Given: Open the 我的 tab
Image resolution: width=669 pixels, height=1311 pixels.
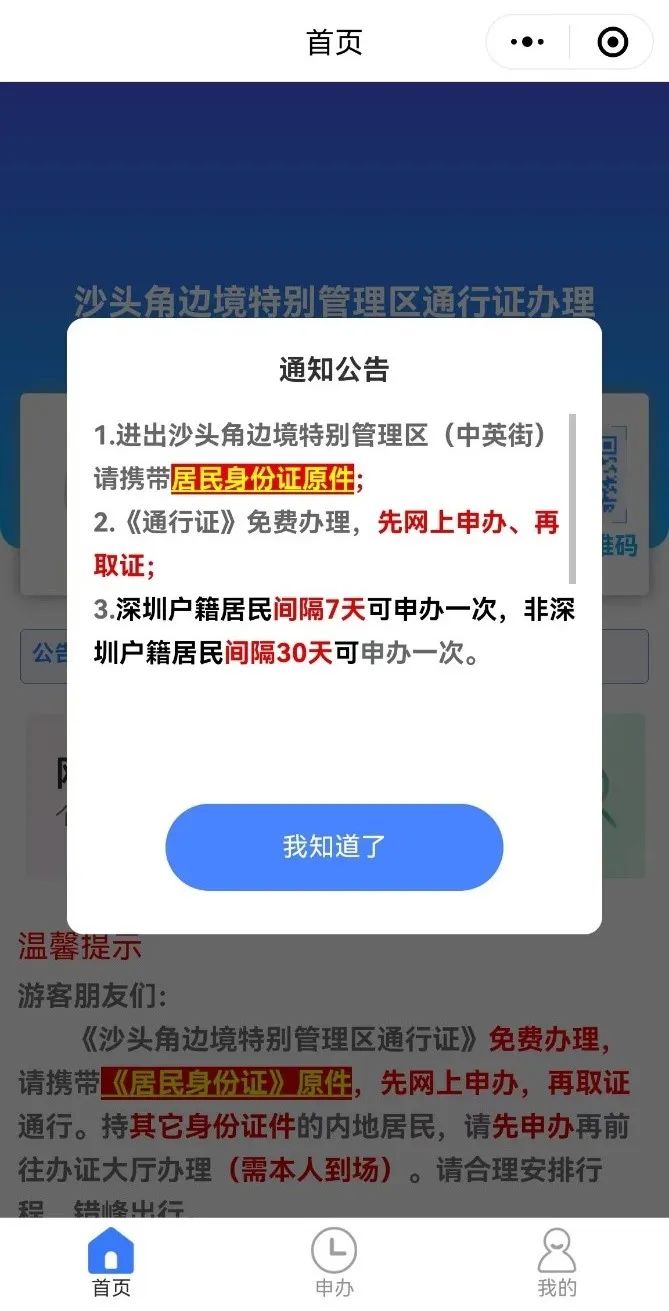Looking at the screenshot, I should [557, 1262].
